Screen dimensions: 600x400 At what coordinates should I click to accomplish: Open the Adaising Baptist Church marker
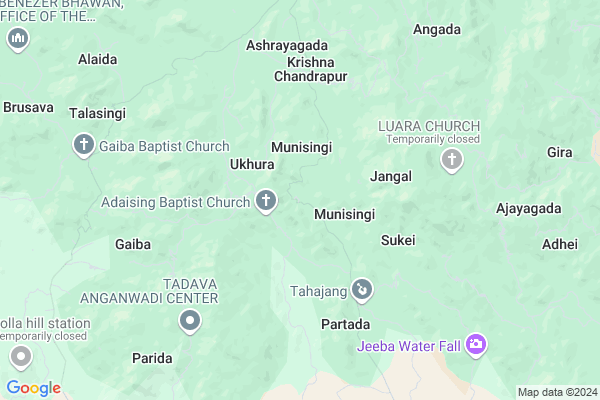tap(266, 201)
